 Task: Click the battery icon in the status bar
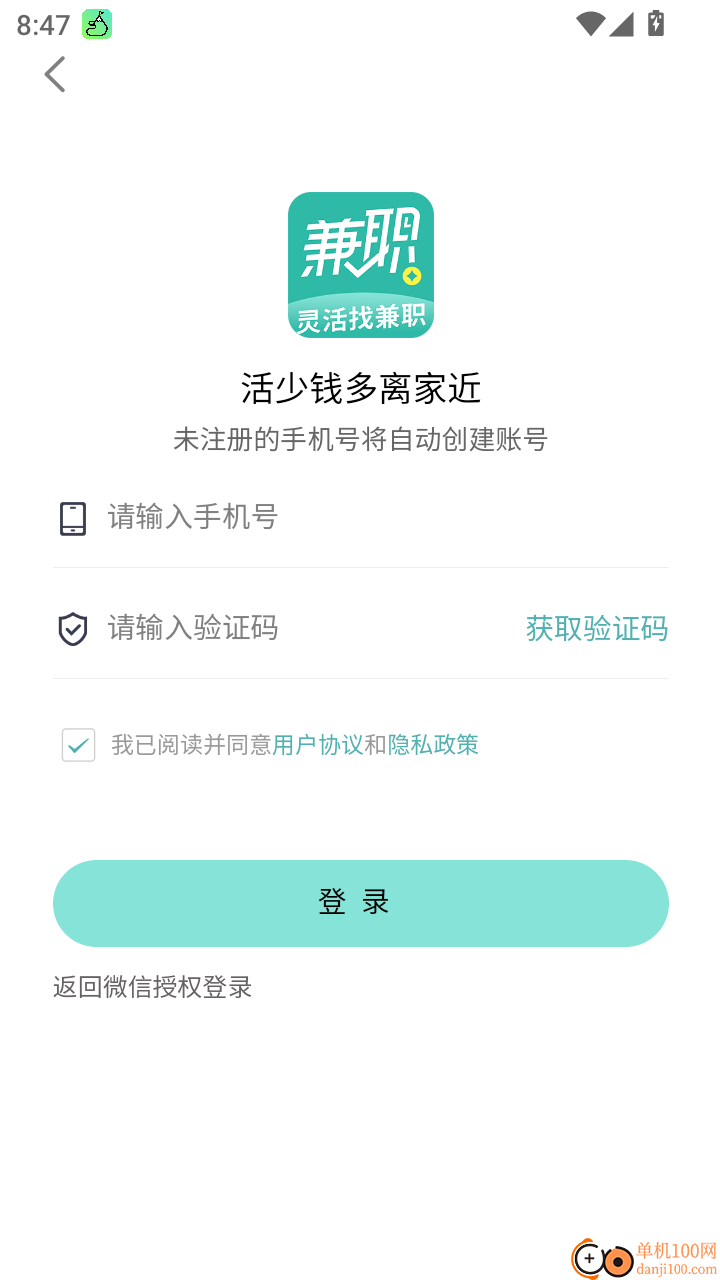tap(655, 25)
